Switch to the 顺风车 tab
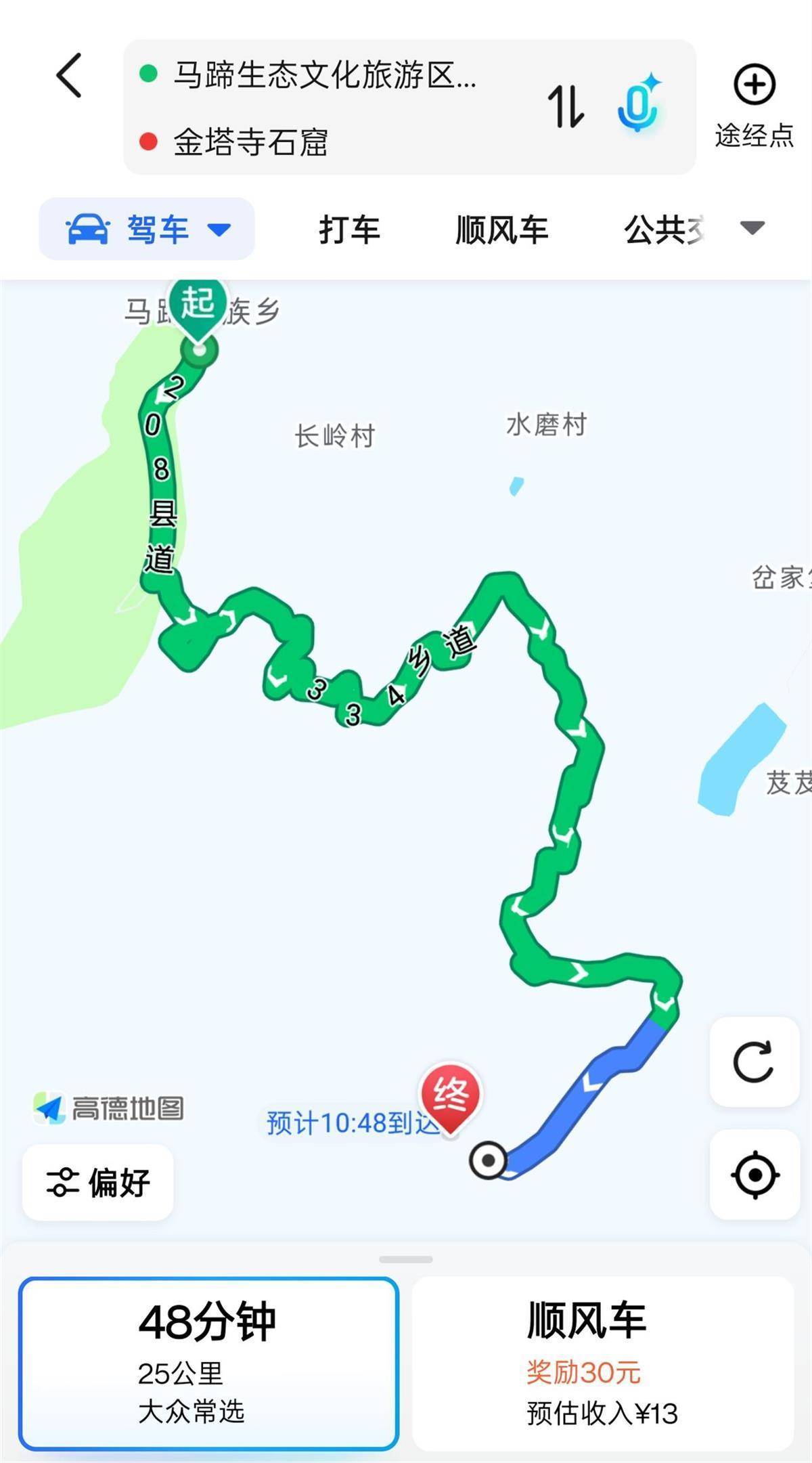The image size is (812, 1463). pyautogui.click(x=501, y=230)
